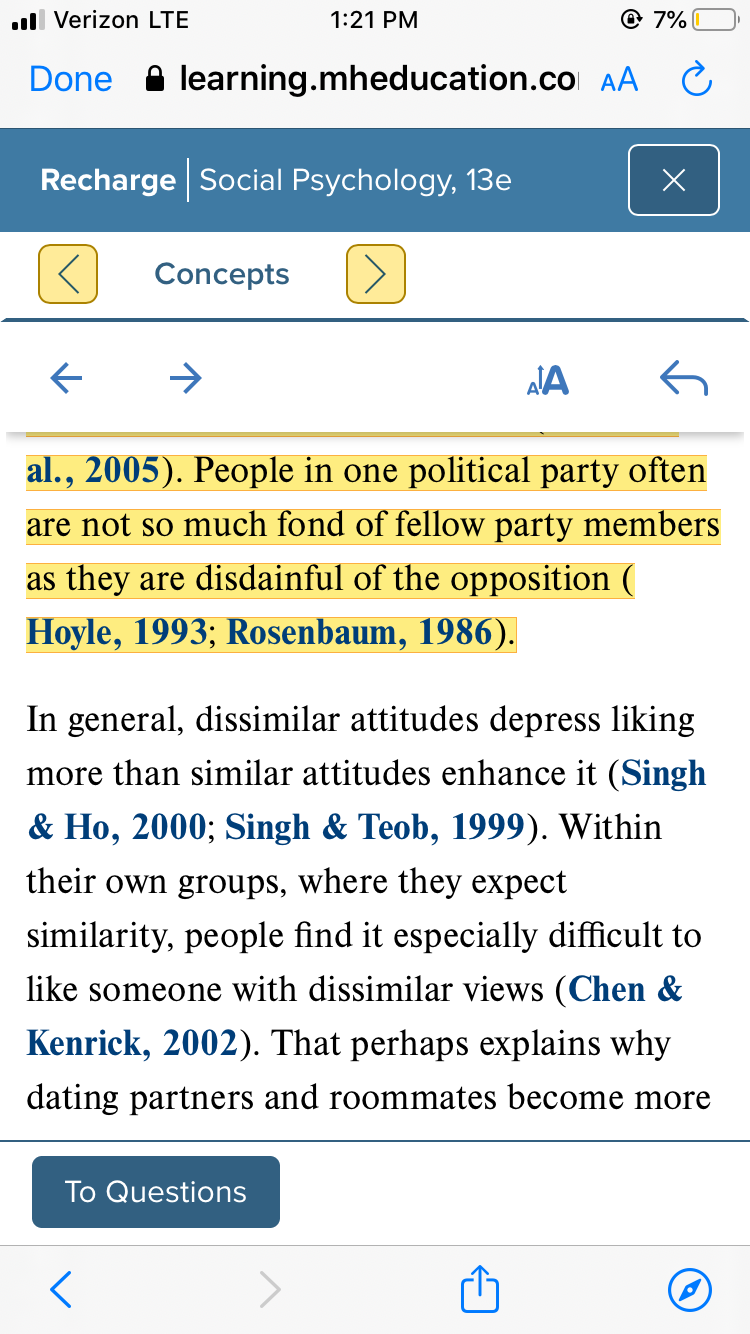
Task: Open the AA reader text options
Action: point(619,81)
